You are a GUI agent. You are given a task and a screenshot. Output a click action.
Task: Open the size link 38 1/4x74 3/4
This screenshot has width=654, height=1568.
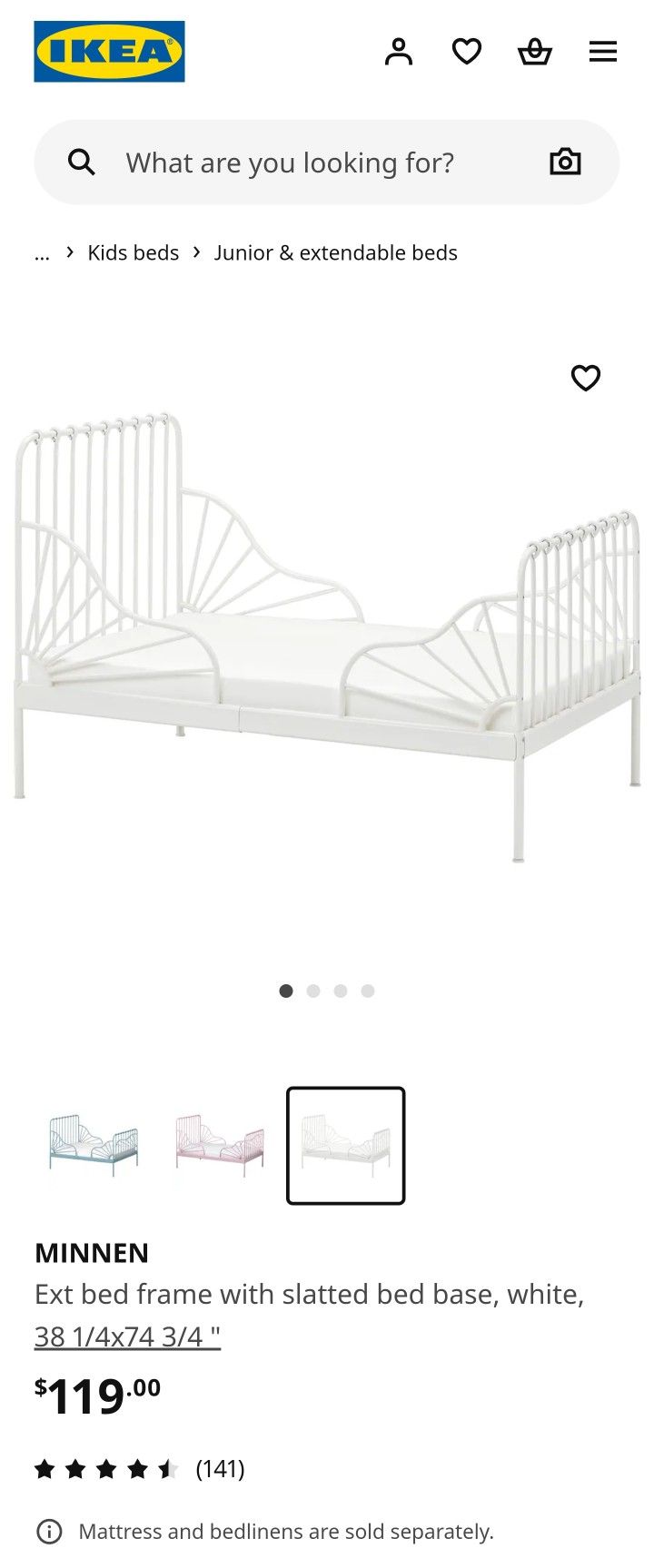click(125, 1336)
